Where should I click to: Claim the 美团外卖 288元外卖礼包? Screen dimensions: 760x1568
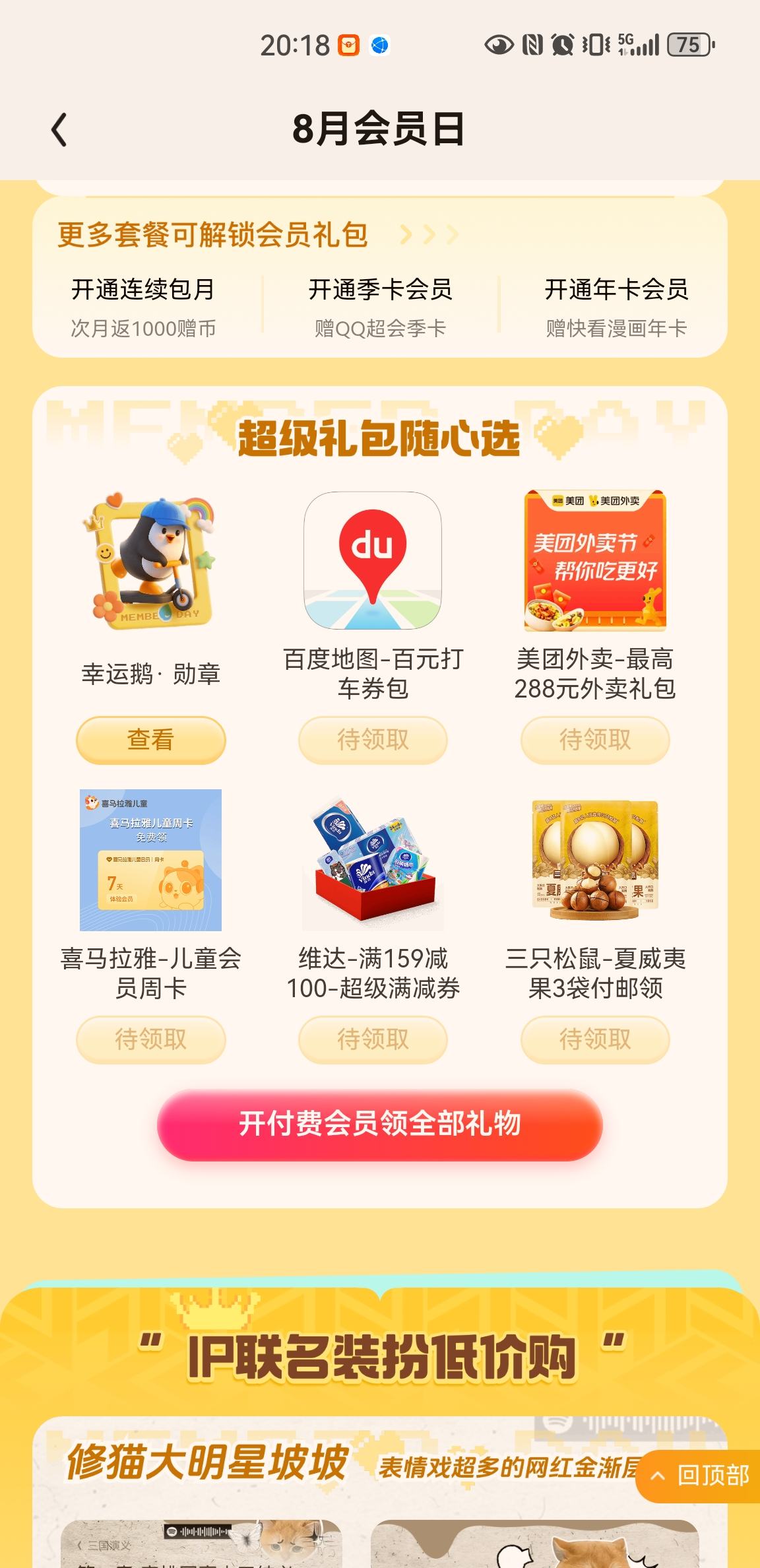click(595, 740)
